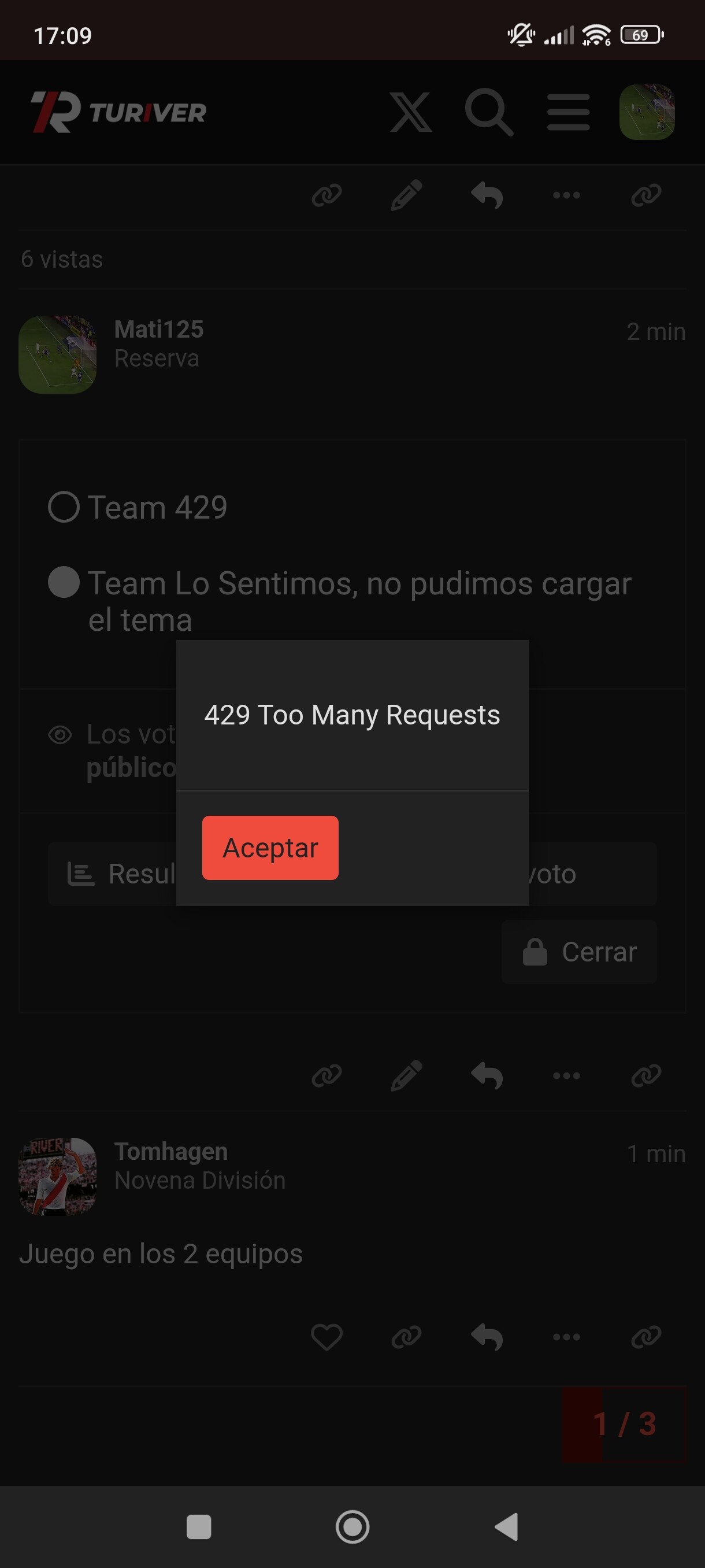Dismiss the error dialog with Aceptar
Screen dimensions: 705x1568
pyautogui.click(x=270, y=847)
